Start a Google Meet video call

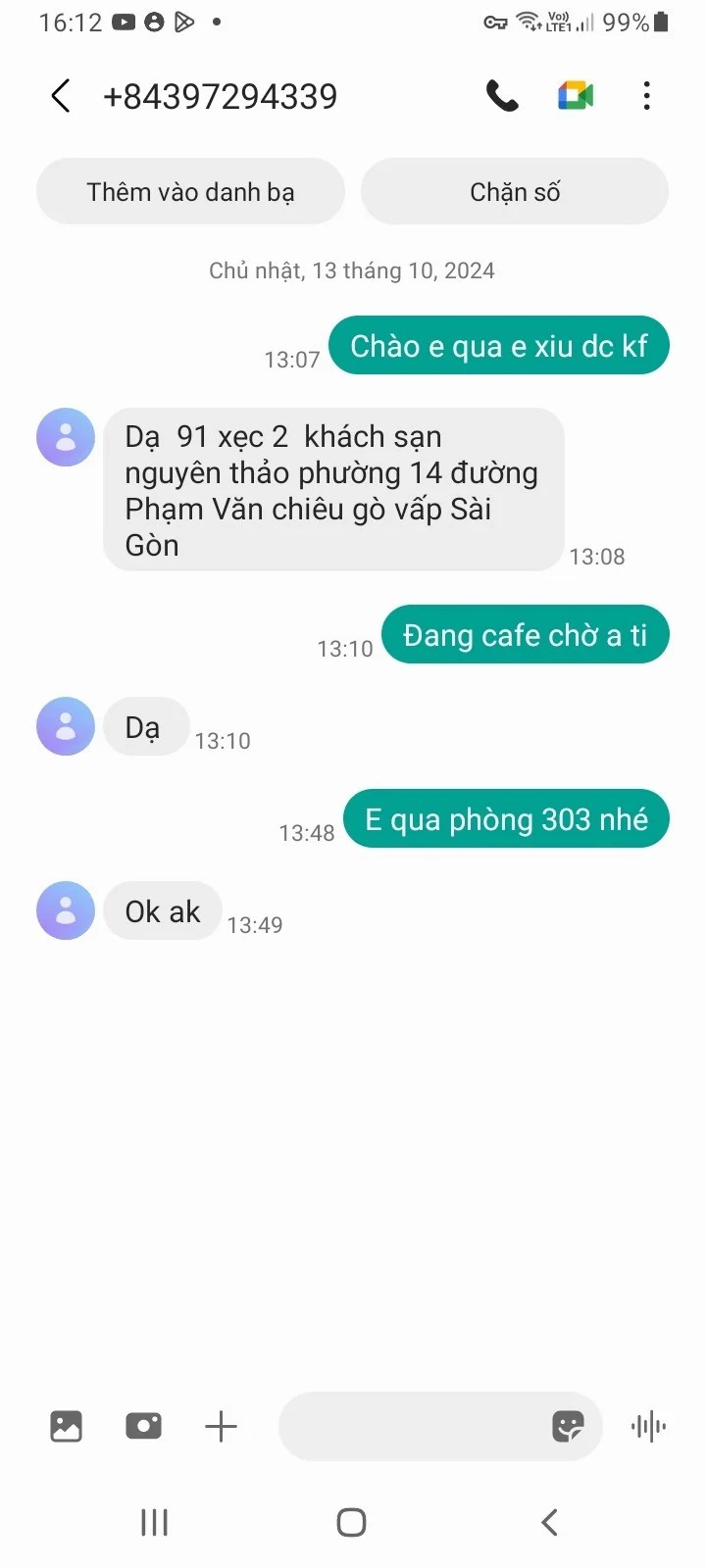coord(576,96)
